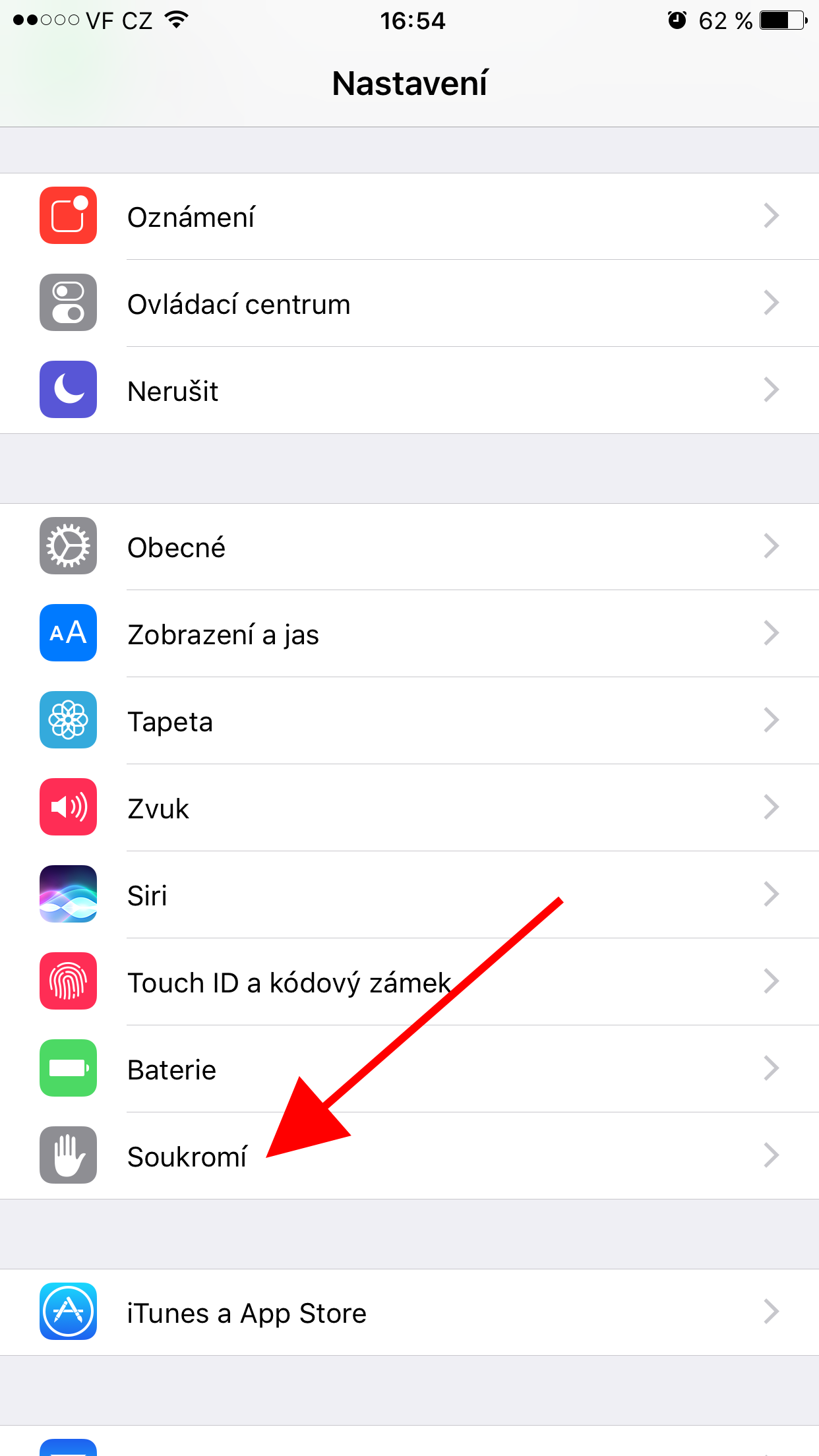819x1456 pixels.
Task: Open Soukromí privacy settings
Action: [409, 1156]
